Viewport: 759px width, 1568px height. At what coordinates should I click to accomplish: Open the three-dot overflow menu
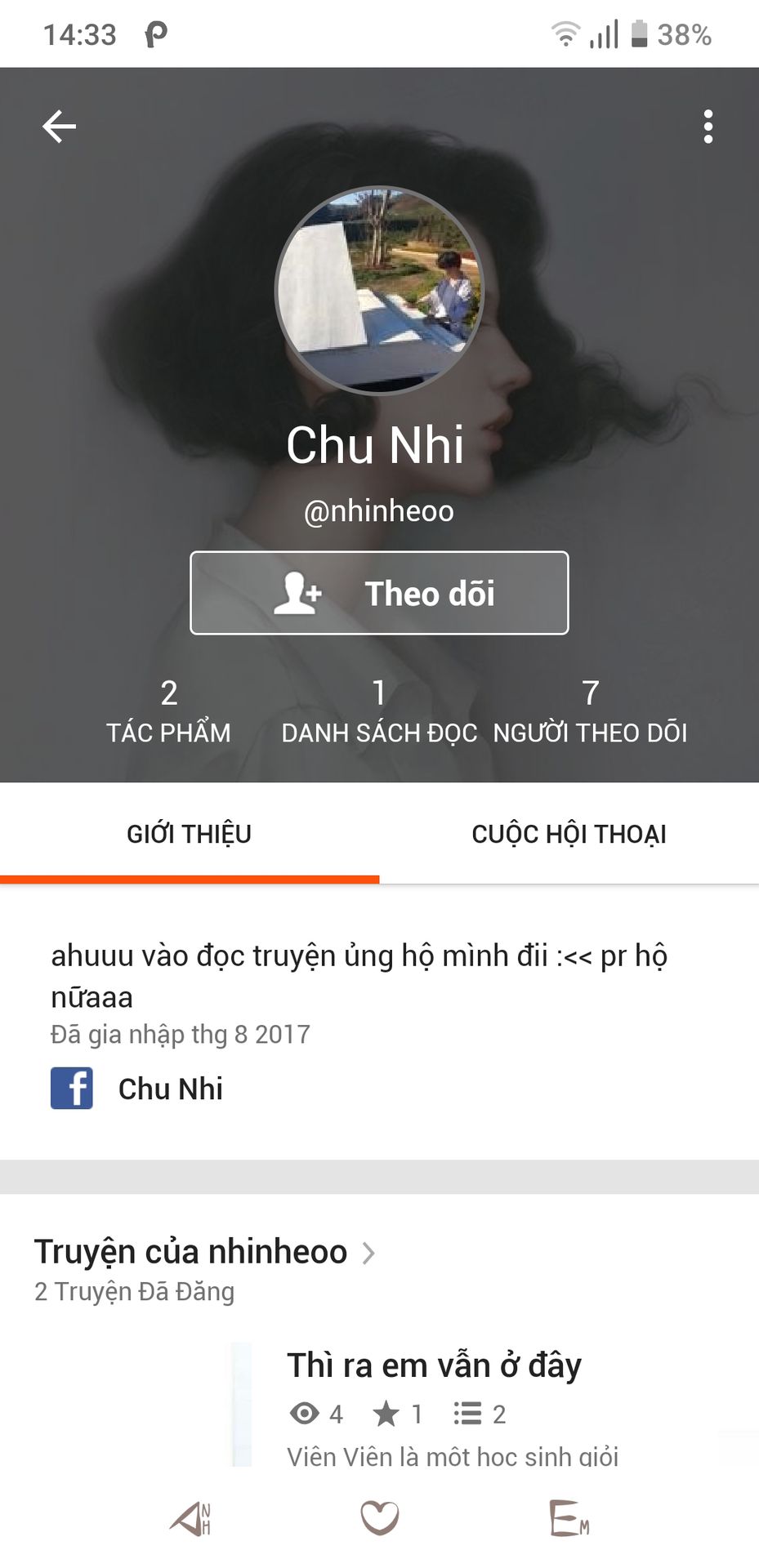[x=708, y=127]
